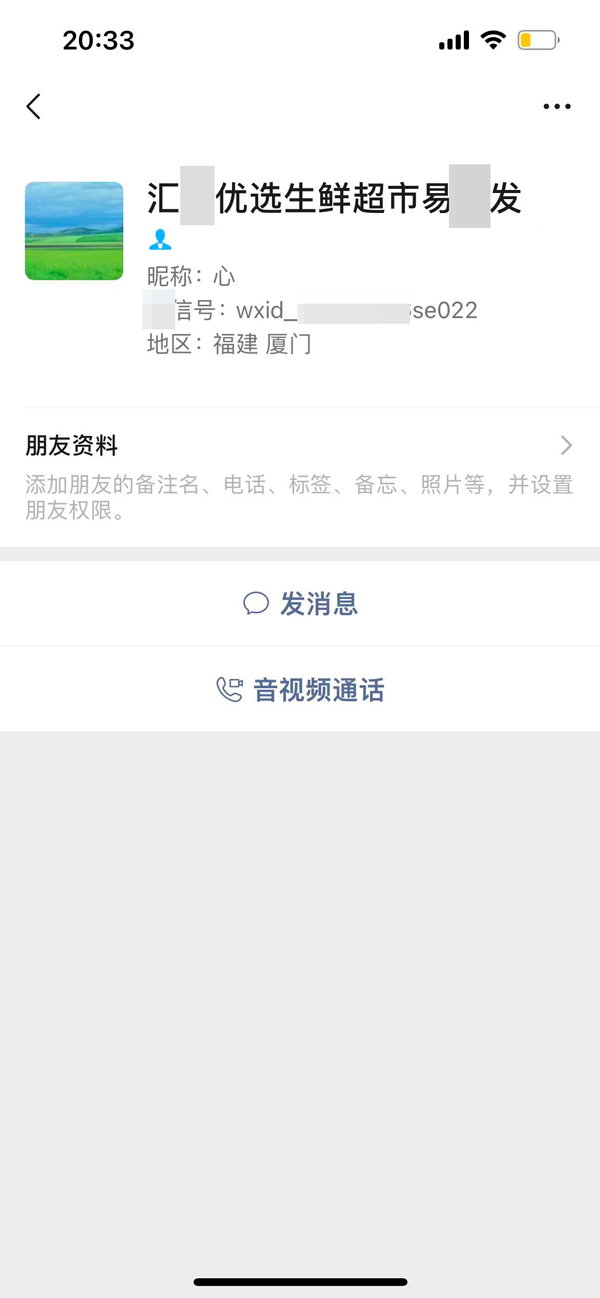Tap 发消息 to send a message
This screenshot has height=1298, width=600.
[x=300, y=603]
